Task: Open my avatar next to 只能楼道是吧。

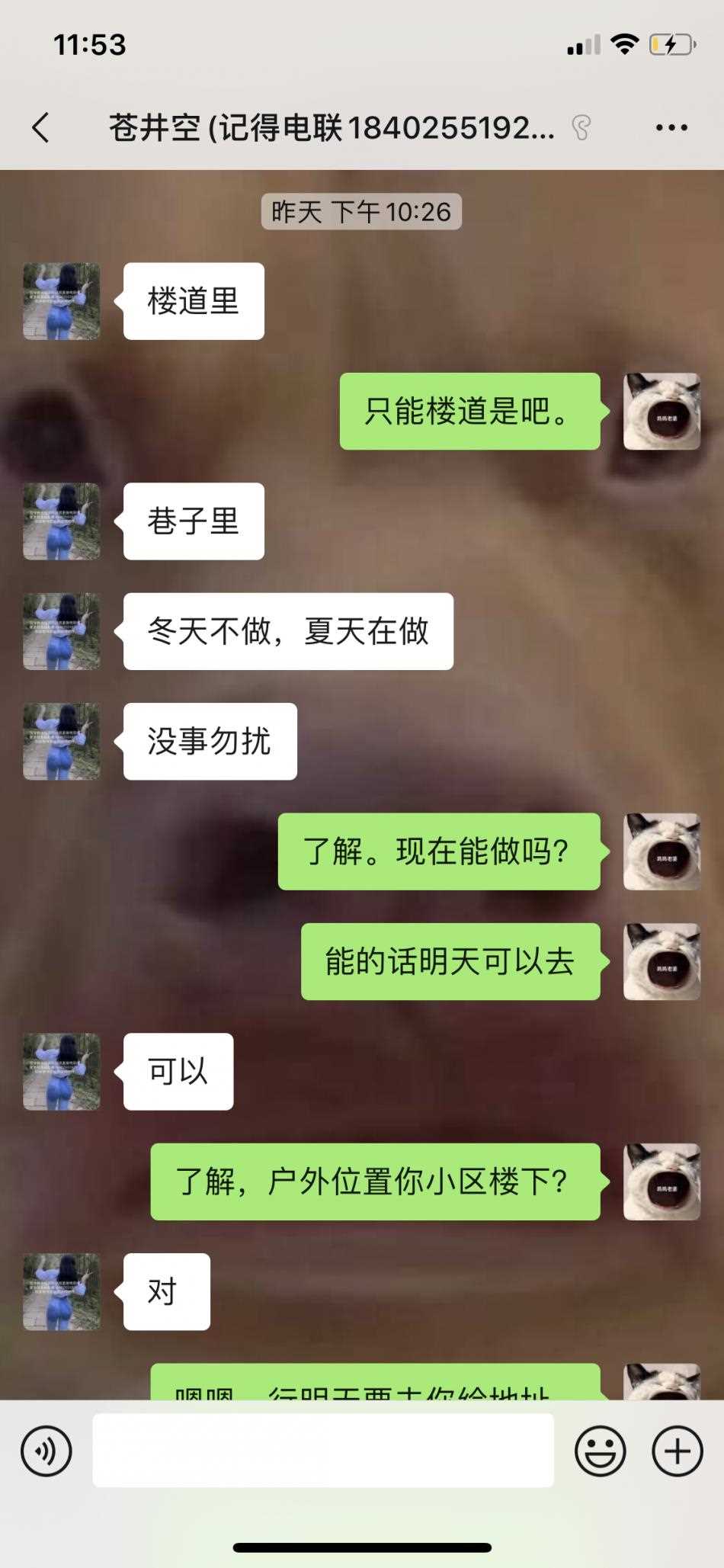Action: pyautogui.click(x=662, y=411)
